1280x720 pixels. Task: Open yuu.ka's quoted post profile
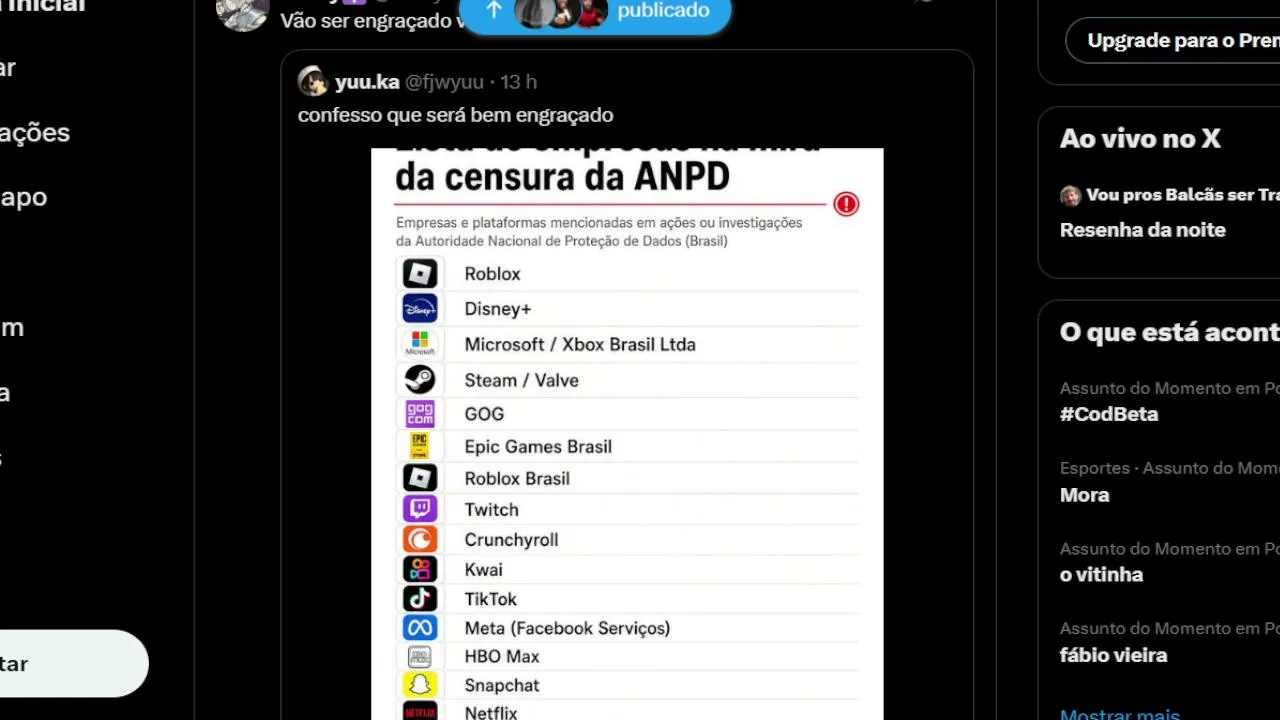(x=367, y=82)
